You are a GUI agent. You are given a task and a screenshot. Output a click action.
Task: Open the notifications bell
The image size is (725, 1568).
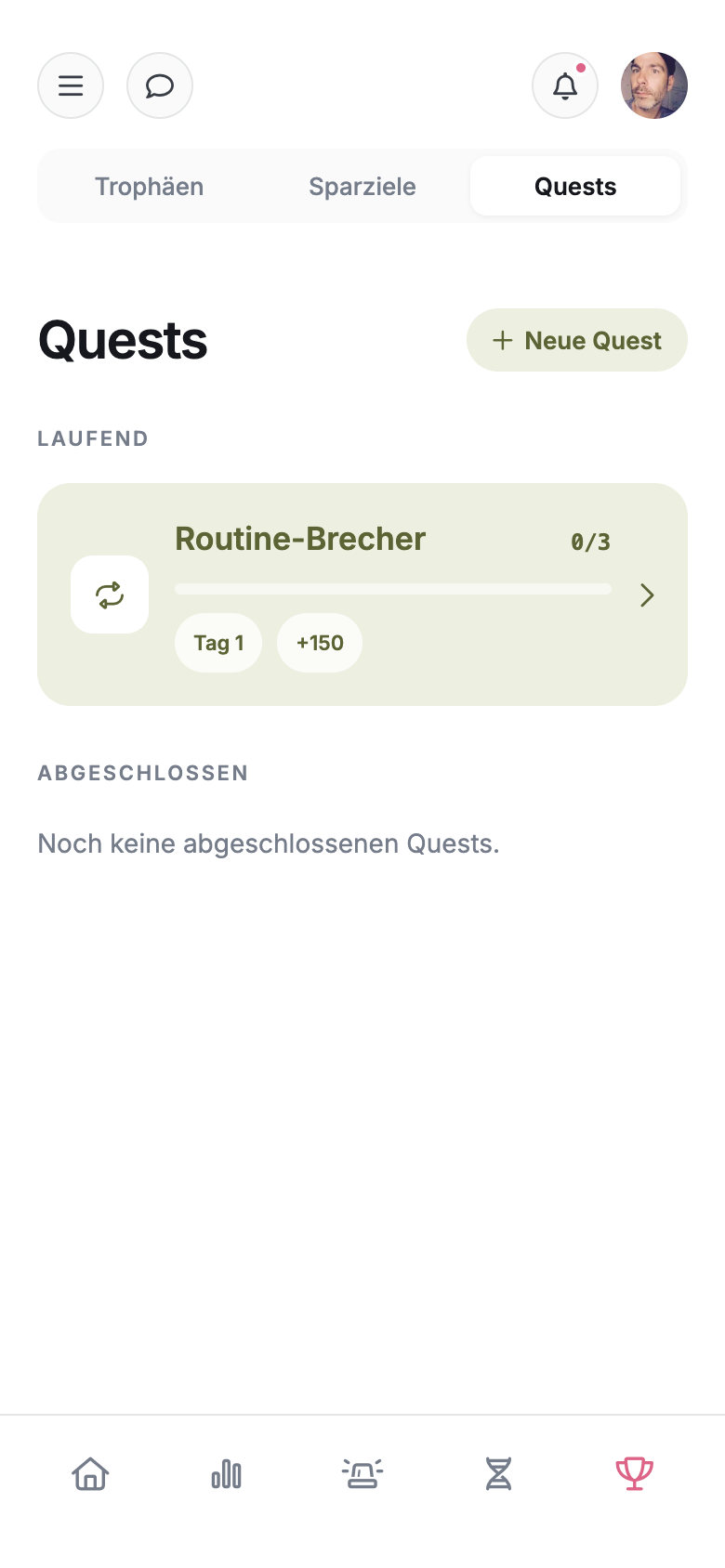pyautogui.click(x=565, y=85)
